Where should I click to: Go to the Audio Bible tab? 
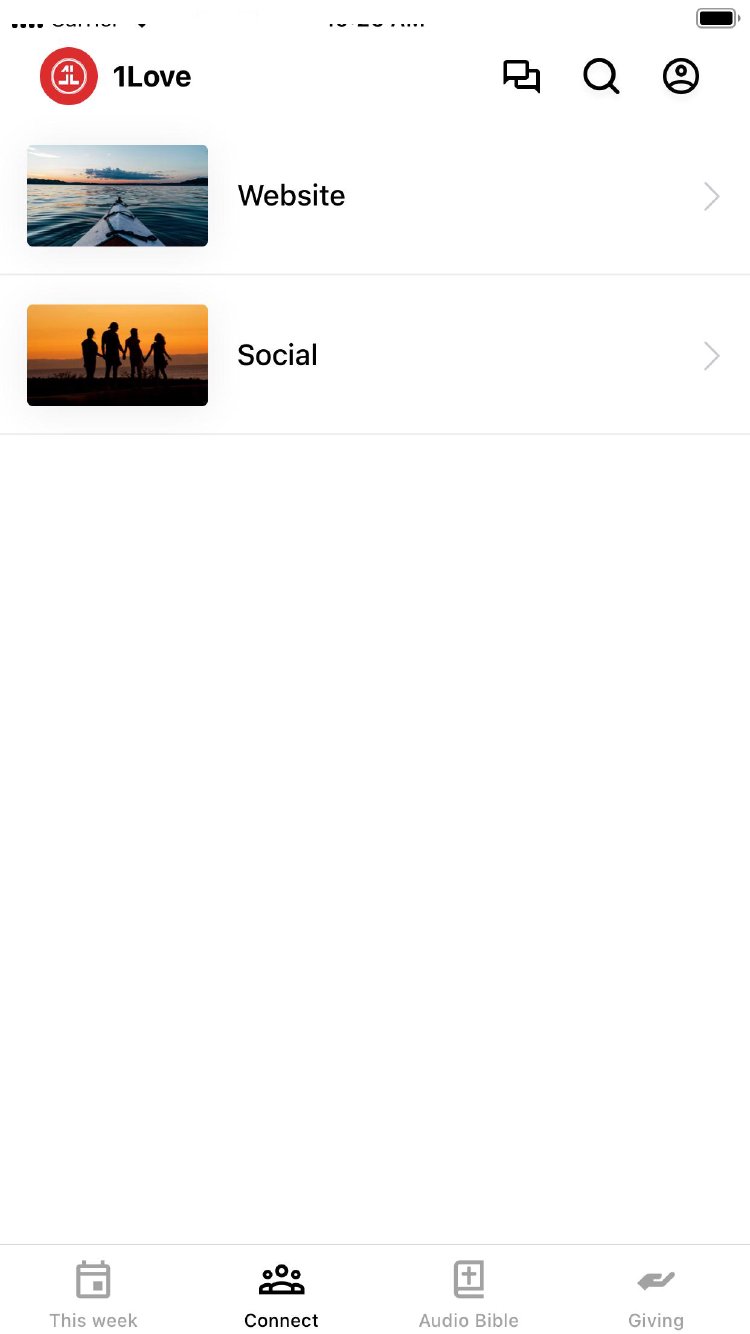tap(469, 1294)
